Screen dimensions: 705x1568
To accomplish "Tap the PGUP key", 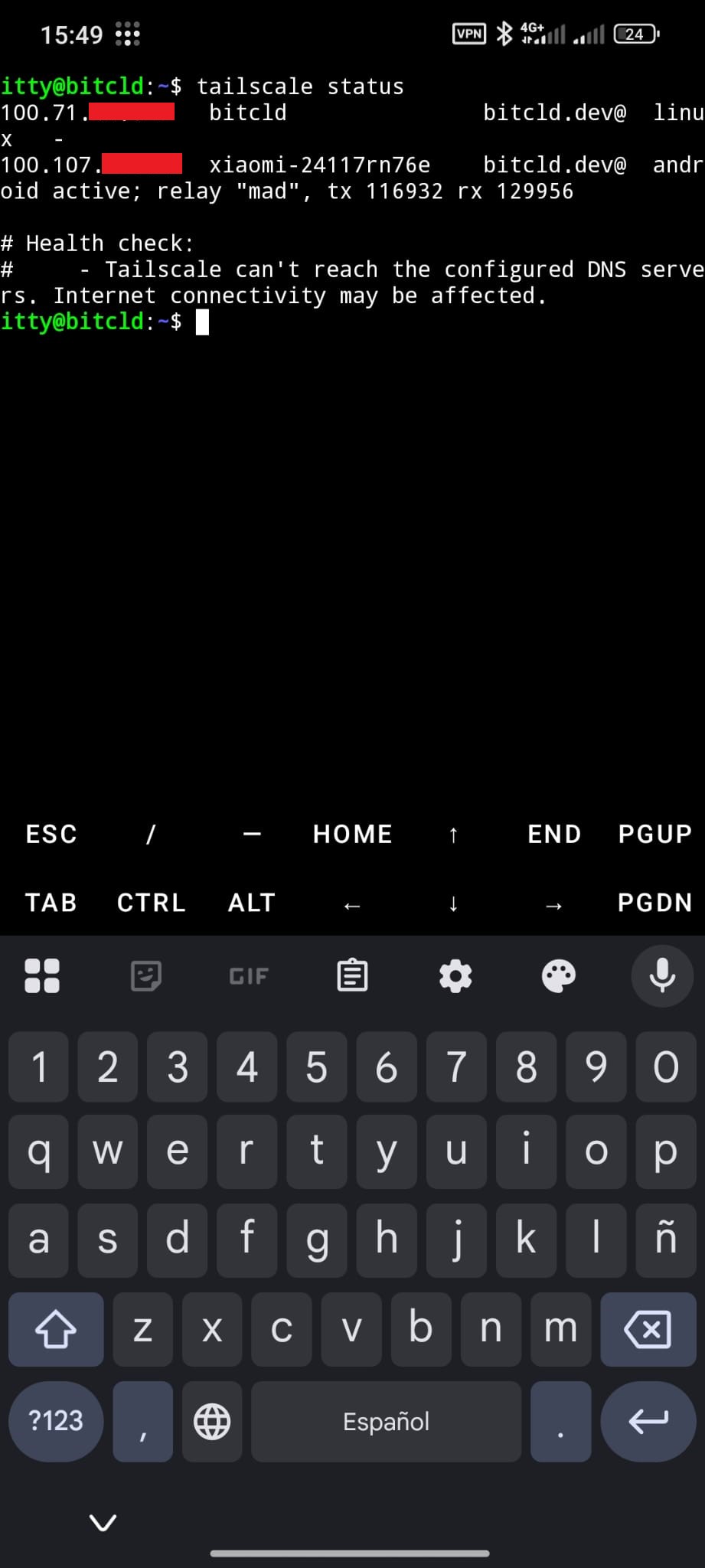I will (654, 834).
